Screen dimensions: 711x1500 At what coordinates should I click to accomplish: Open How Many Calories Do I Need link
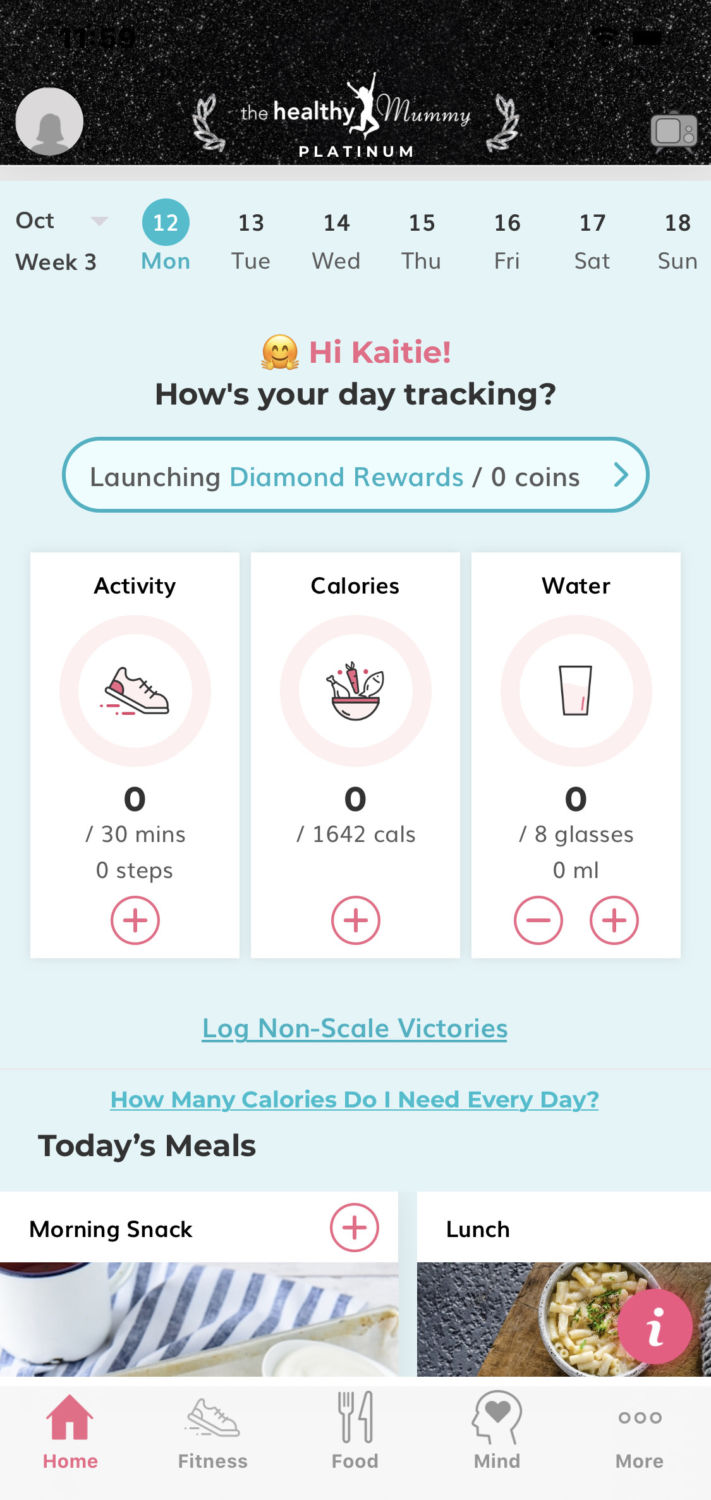click(355, 1099)
